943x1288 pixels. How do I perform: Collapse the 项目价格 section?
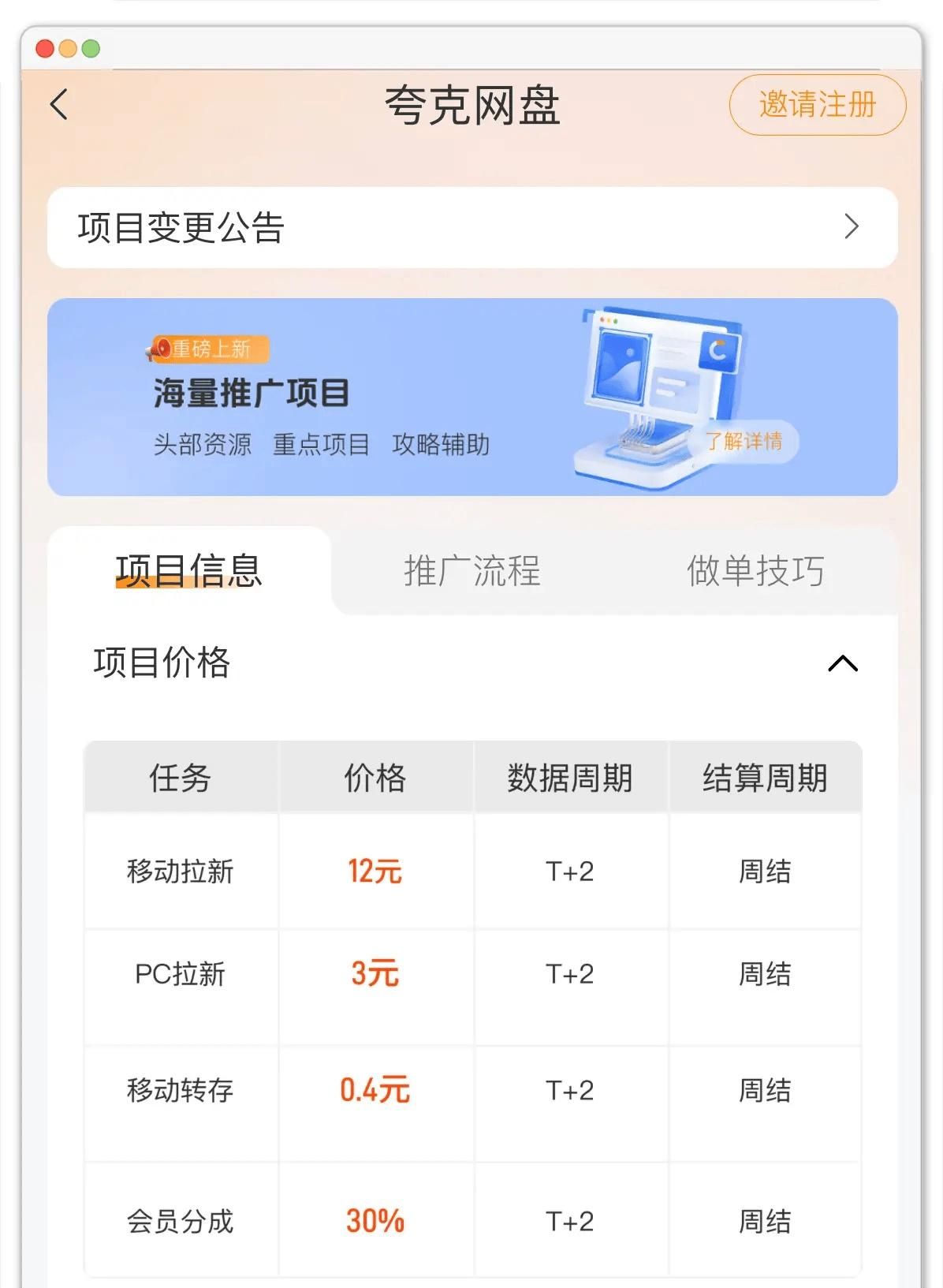(842, 663)
